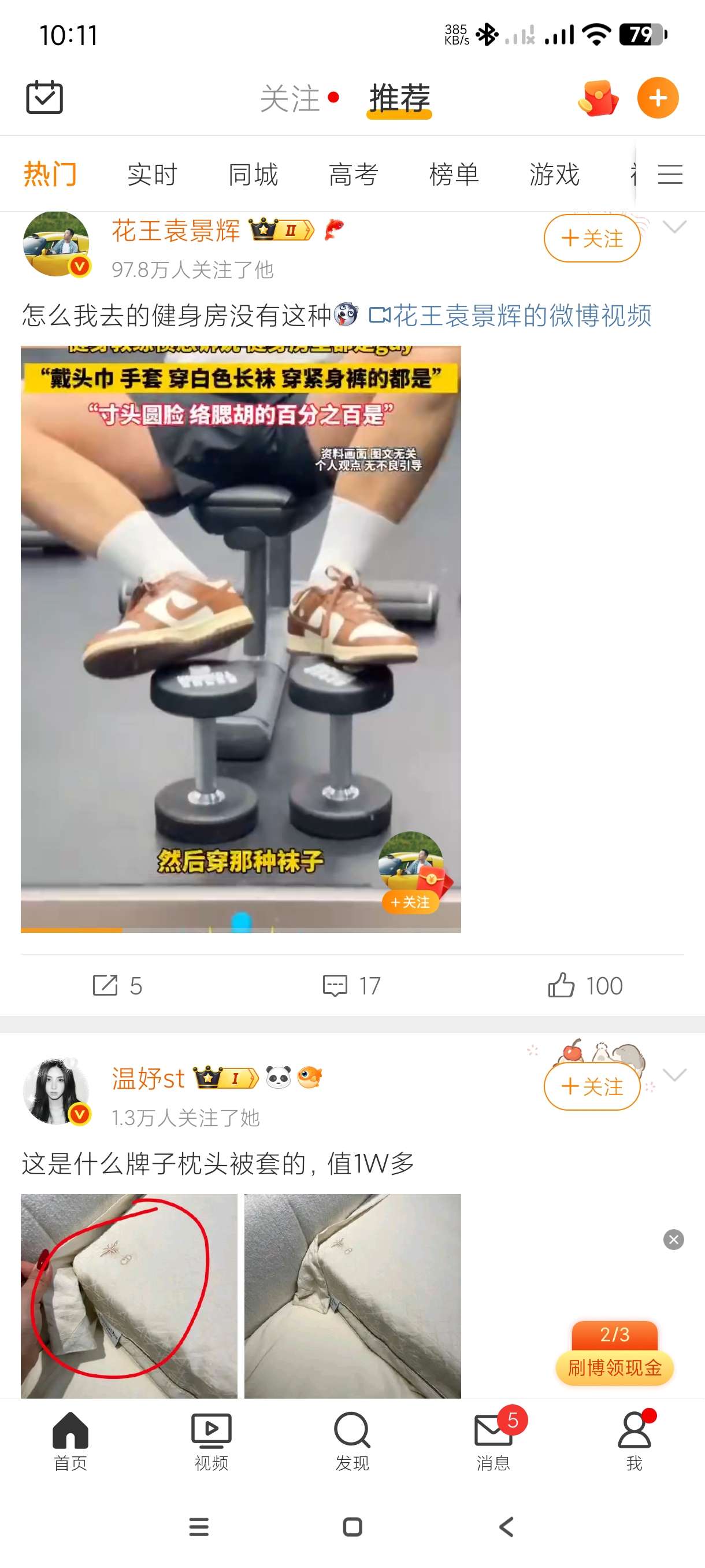Open the channel list menu icon
The height and width of the screenshot is (1568, 705).
coord(670,175)
